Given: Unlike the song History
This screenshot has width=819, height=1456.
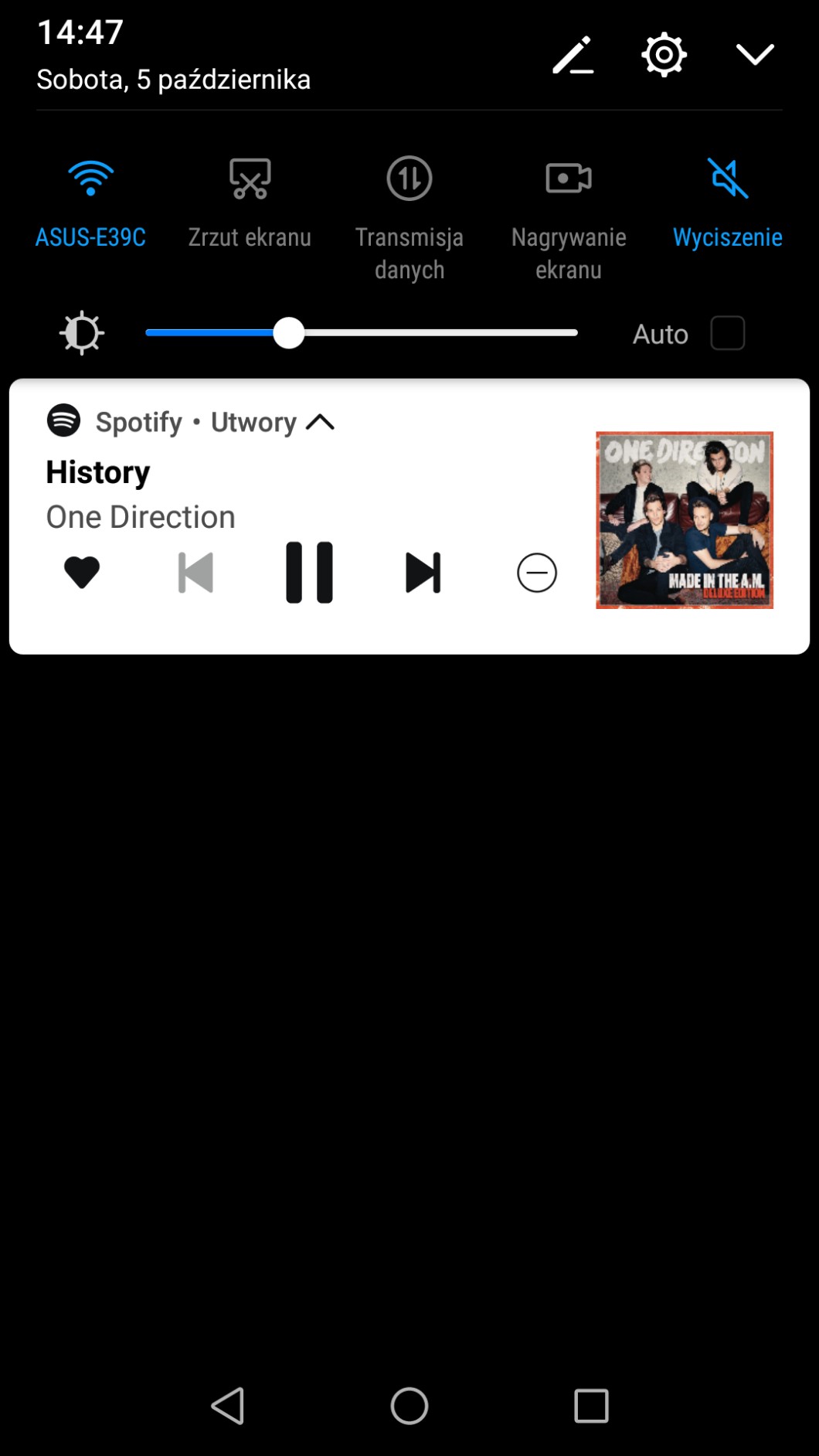Looking at the screenshot, I should [82, 573].
